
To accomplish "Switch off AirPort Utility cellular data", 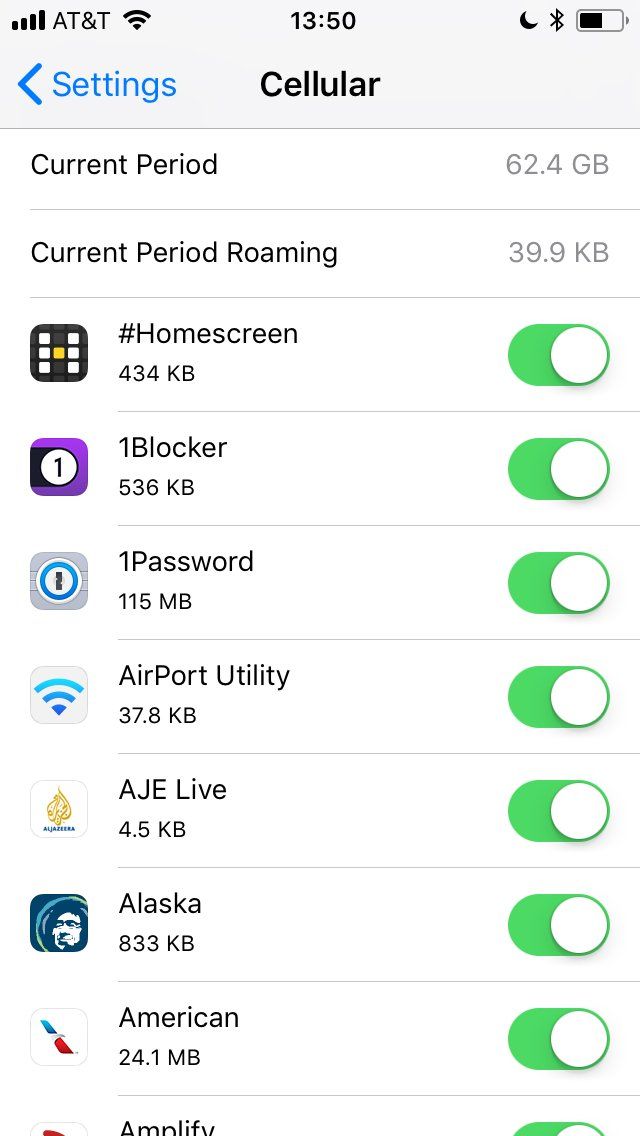I will click(558, 697).
